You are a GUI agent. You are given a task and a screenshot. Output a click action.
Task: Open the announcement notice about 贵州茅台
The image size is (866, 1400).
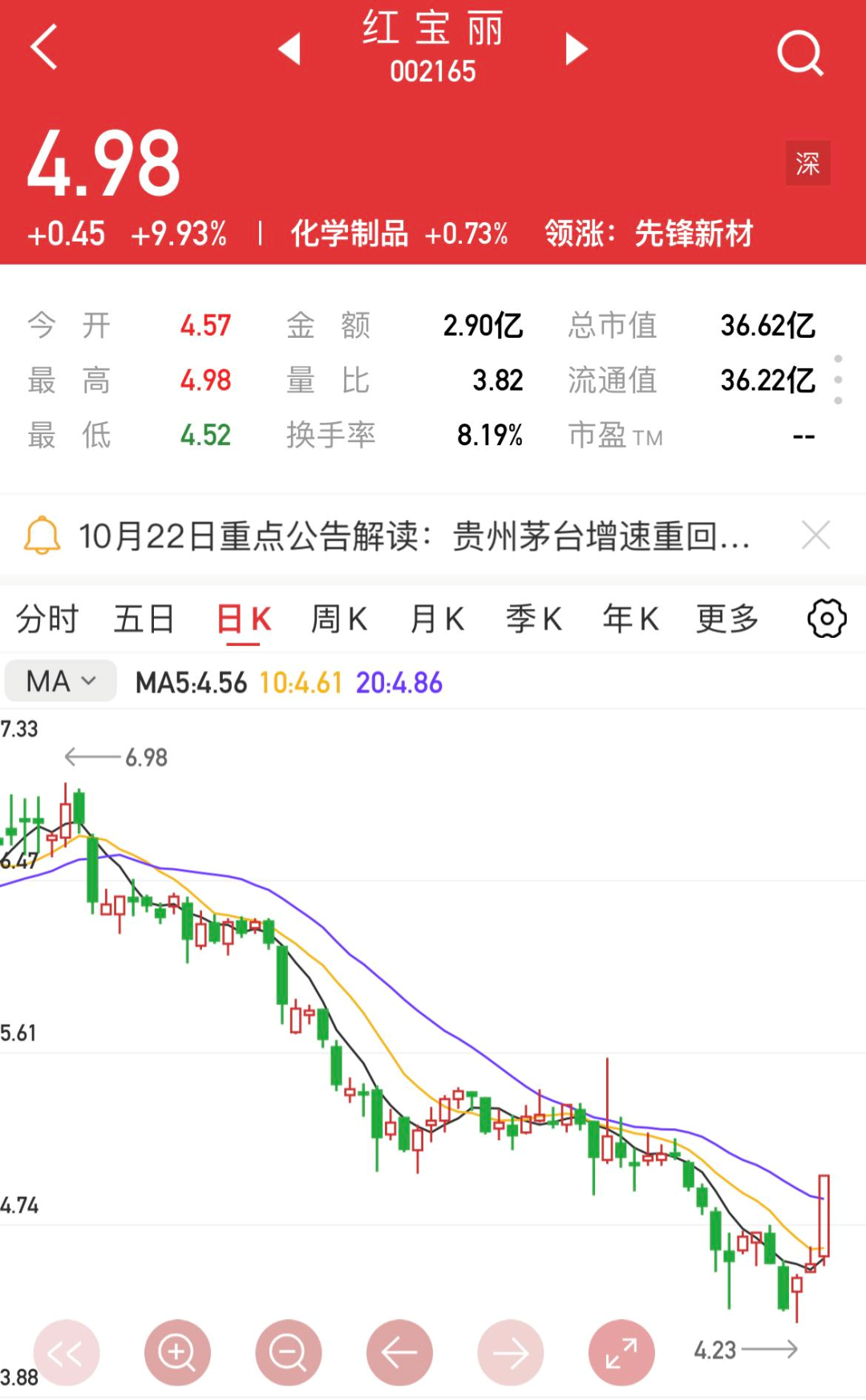(x=413, y=536)
